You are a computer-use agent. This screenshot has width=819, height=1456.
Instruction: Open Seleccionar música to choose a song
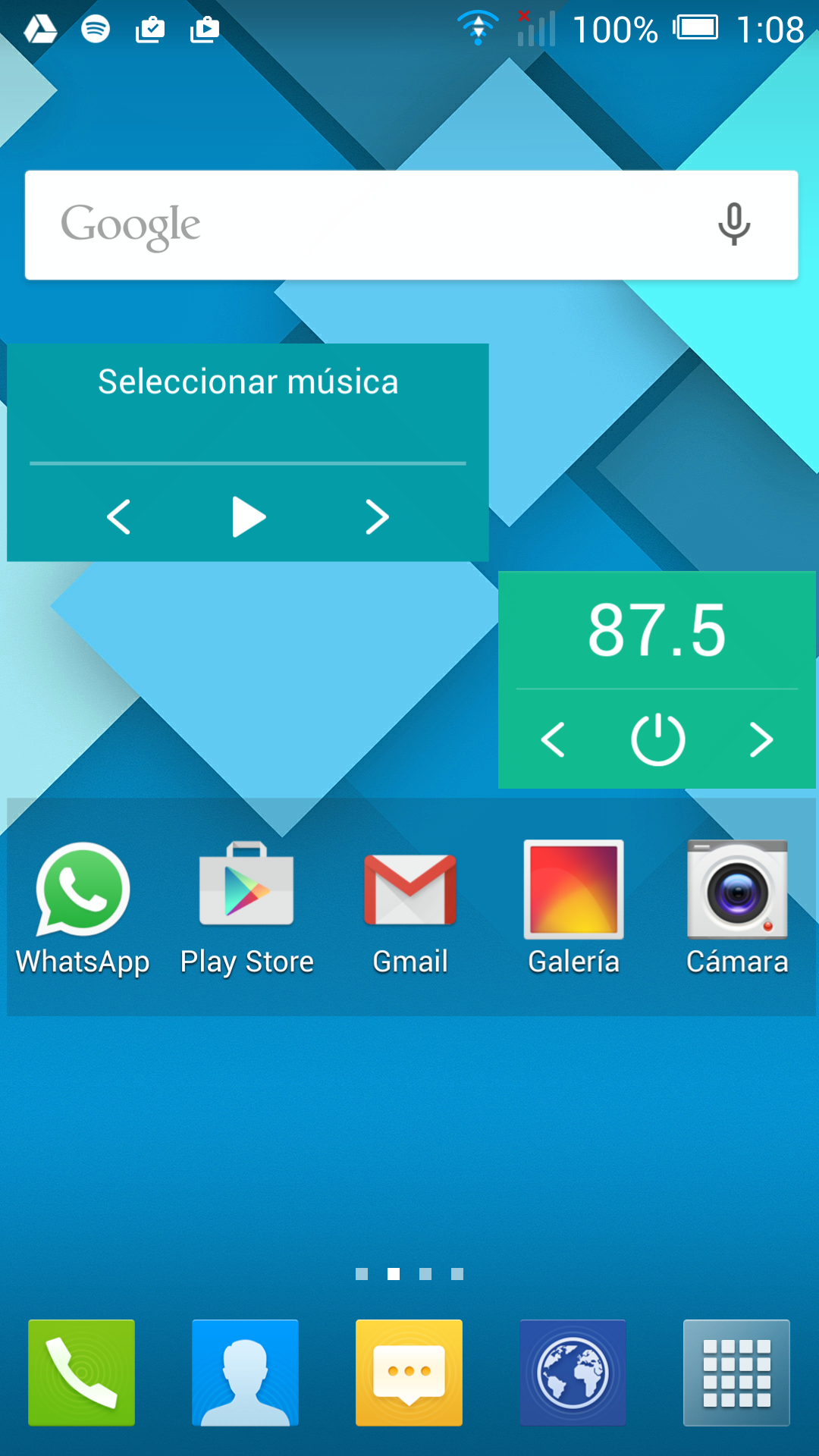(x=248, y=381)
